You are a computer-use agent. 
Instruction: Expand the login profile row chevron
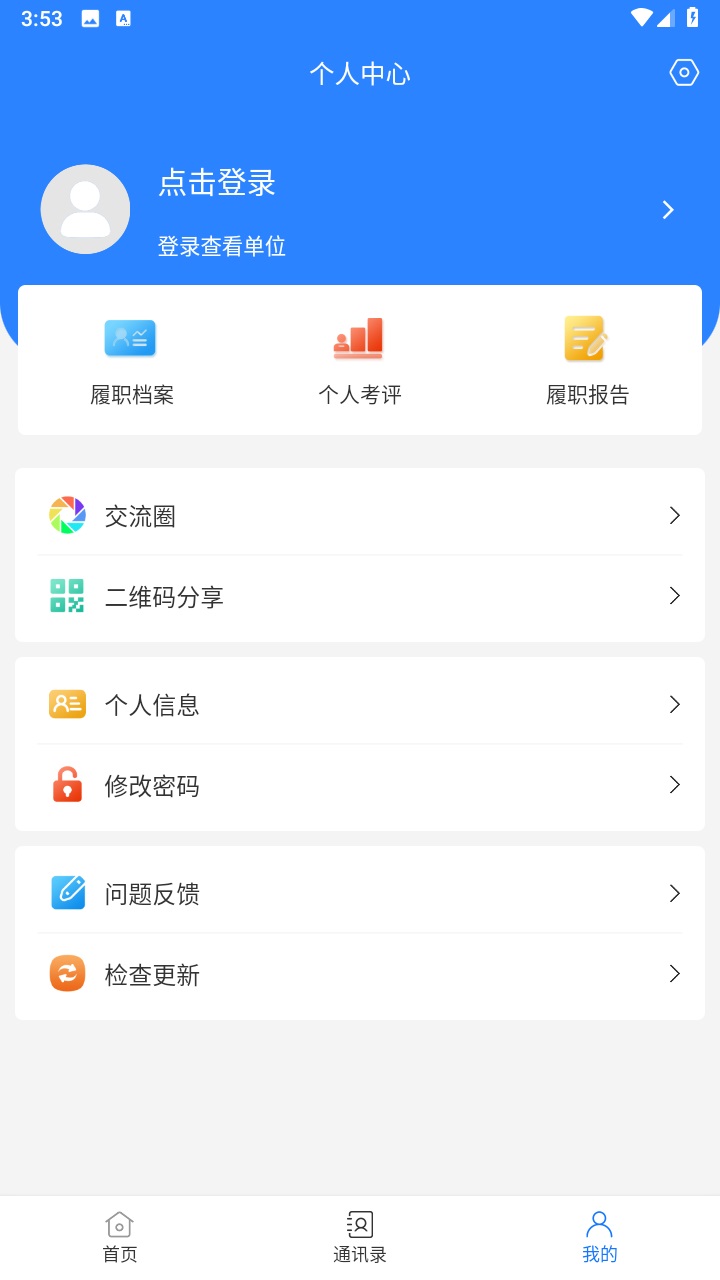click(668, 209)
